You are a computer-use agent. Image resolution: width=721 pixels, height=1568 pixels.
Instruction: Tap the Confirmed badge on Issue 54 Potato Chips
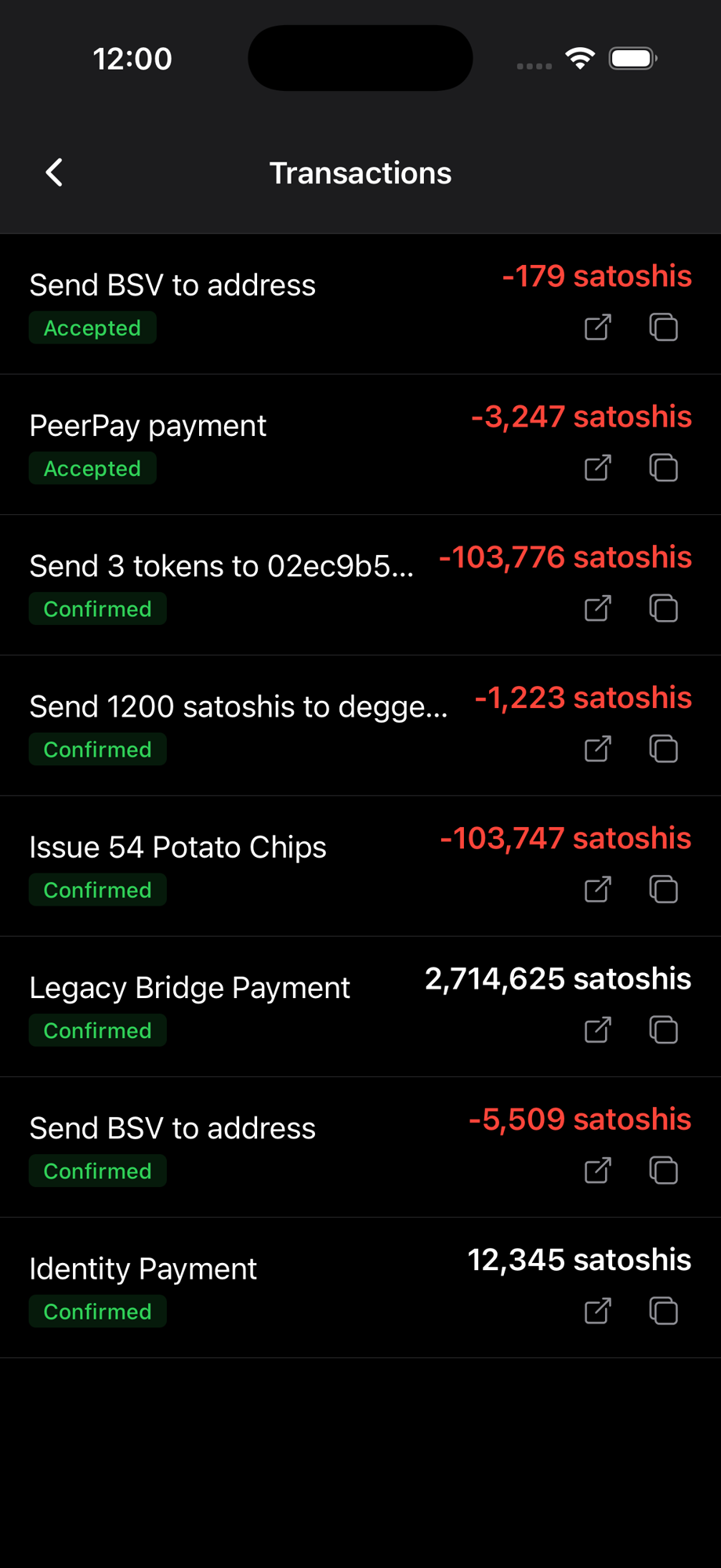(97, 889)
